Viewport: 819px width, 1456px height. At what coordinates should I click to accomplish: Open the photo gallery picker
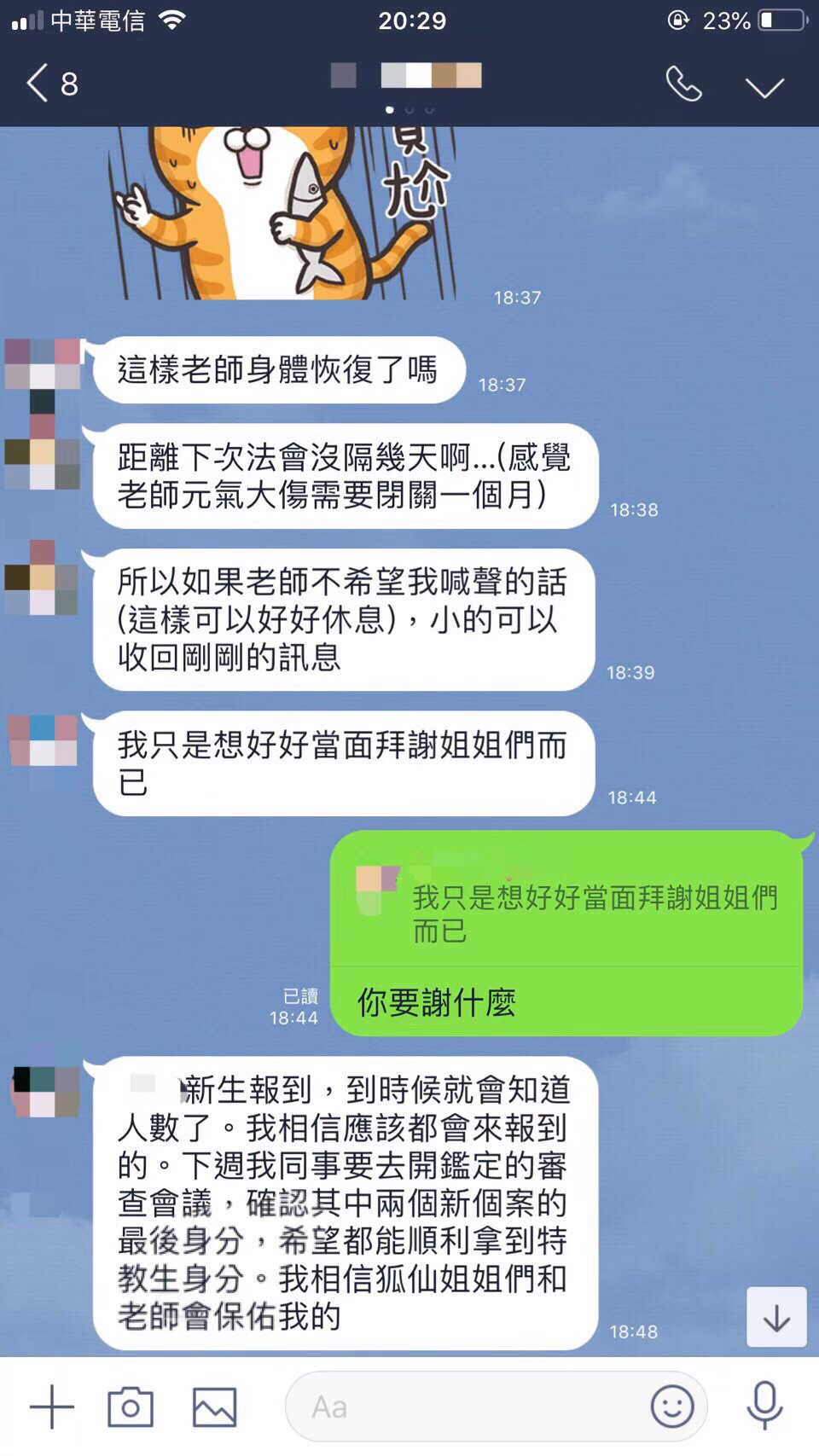click(x=214, y=1407)
